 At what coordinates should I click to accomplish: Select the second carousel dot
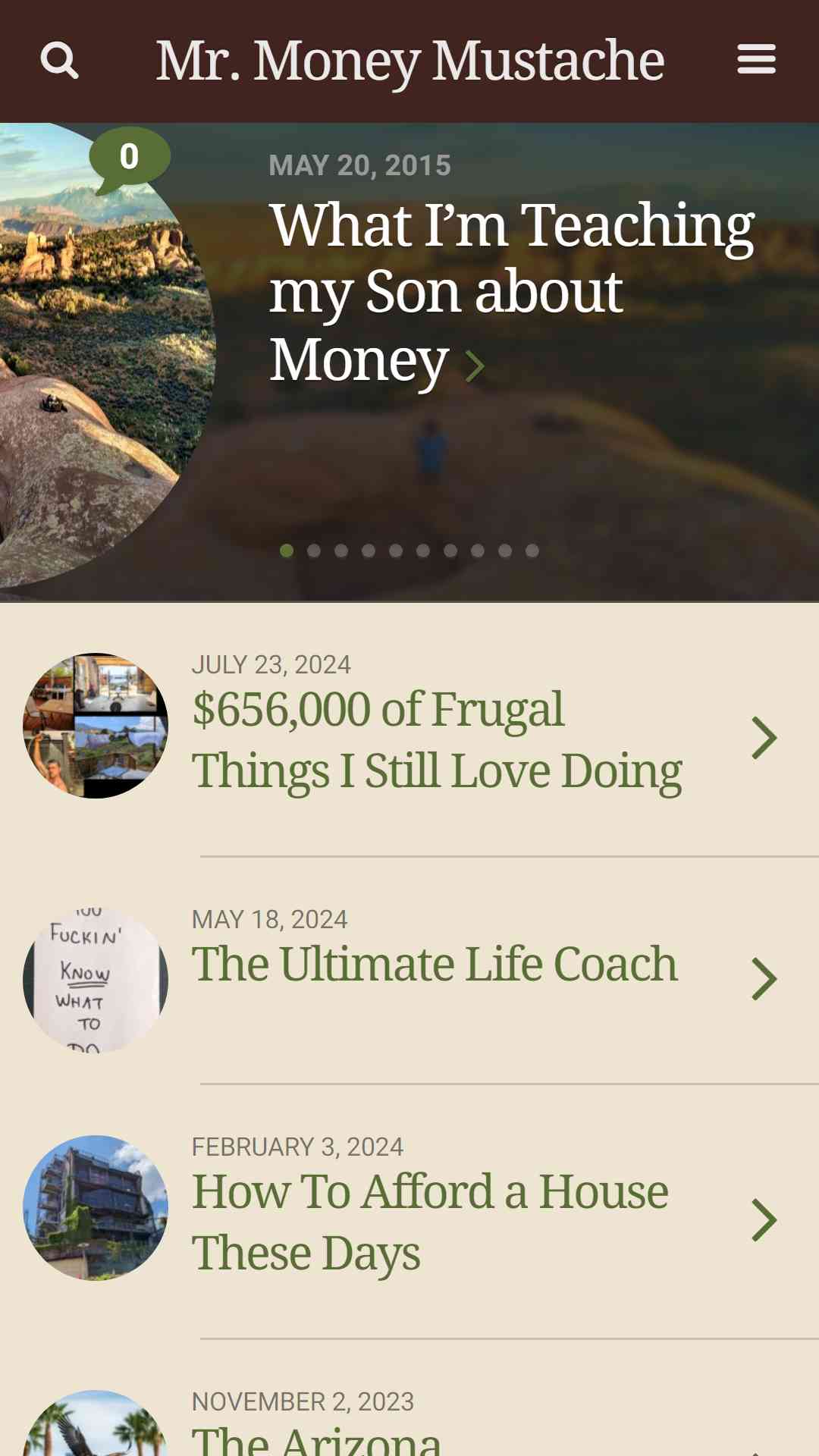314,551
